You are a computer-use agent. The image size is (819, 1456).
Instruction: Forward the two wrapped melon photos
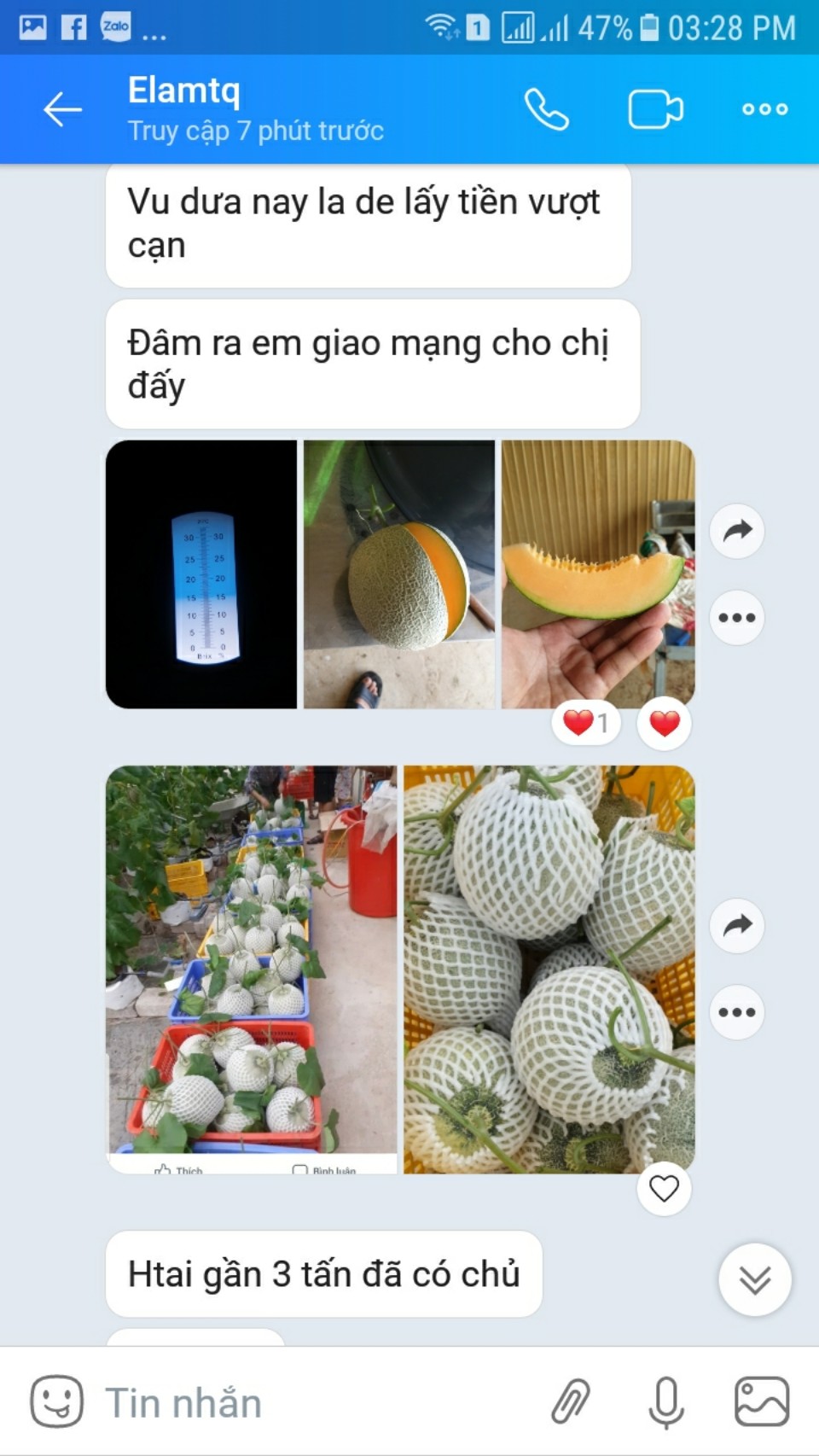737,925
